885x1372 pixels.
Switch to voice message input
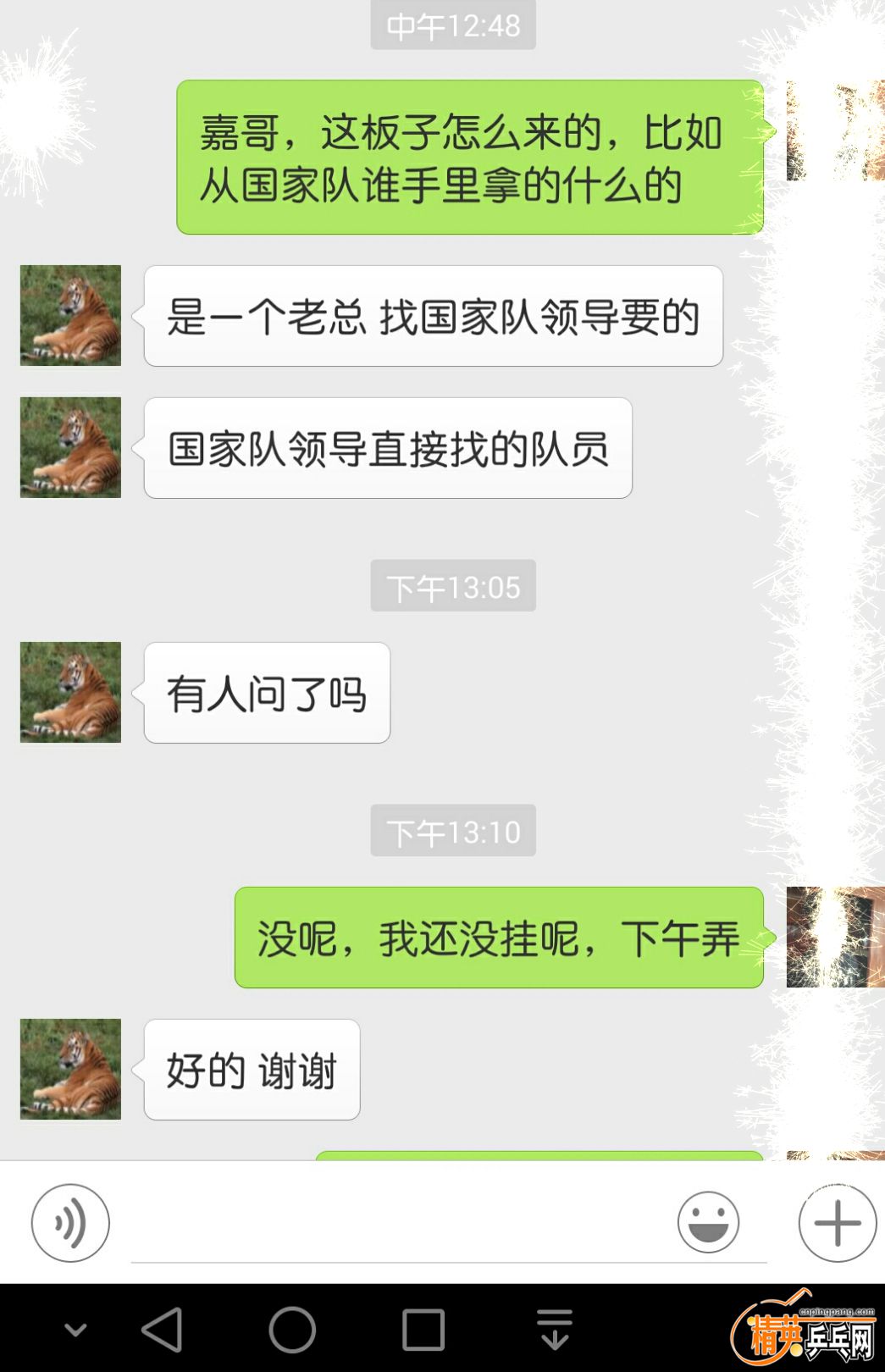[70, 1222]
